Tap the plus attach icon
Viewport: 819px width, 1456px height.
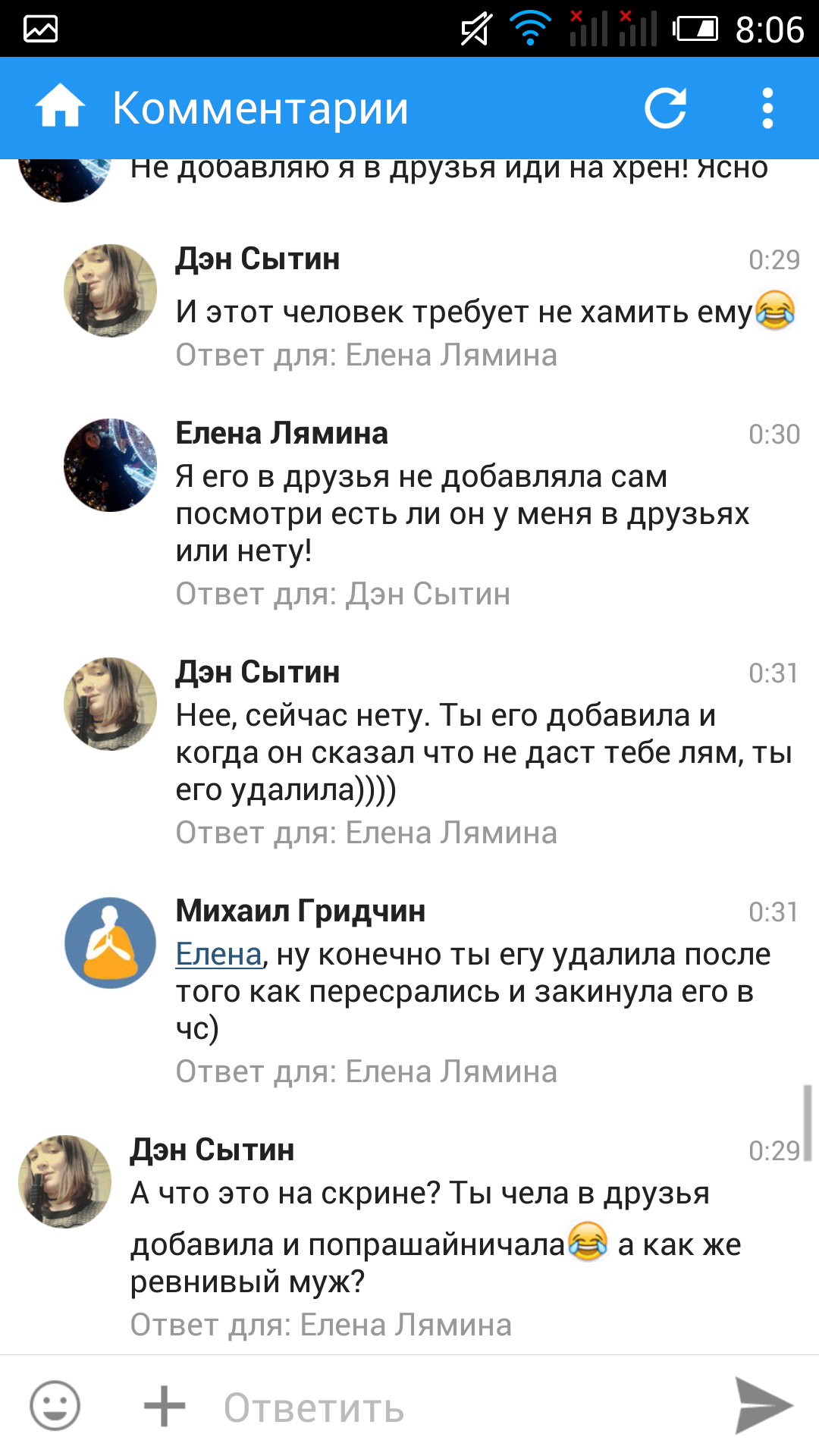[165, 1406]
